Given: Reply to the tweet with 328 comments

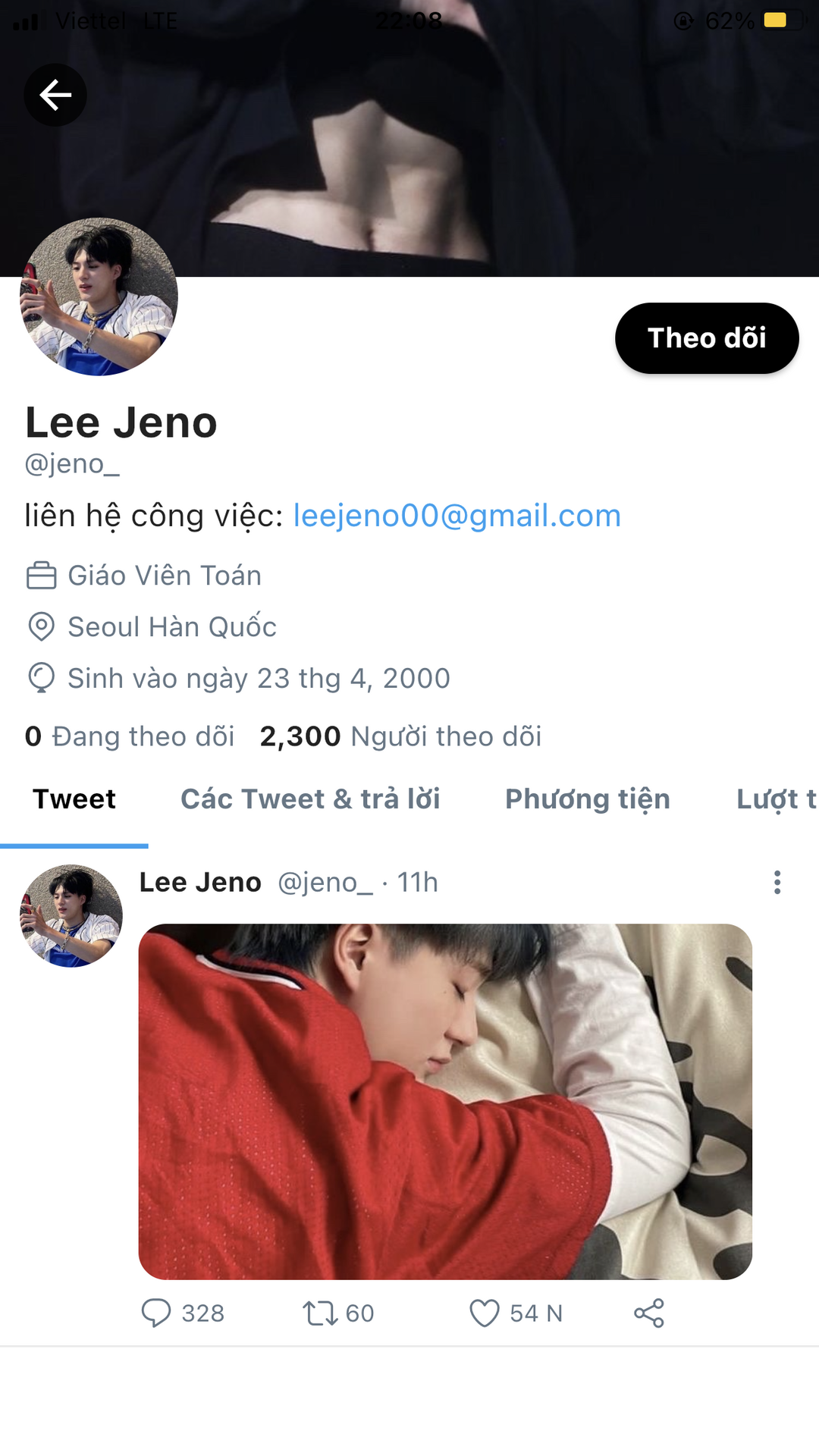Looking at the screenshot, I should [x=183, y=1313].
